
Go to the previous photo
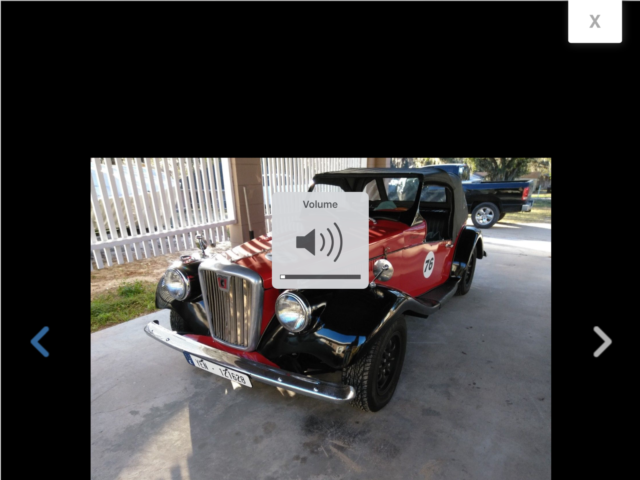[40, 342]
